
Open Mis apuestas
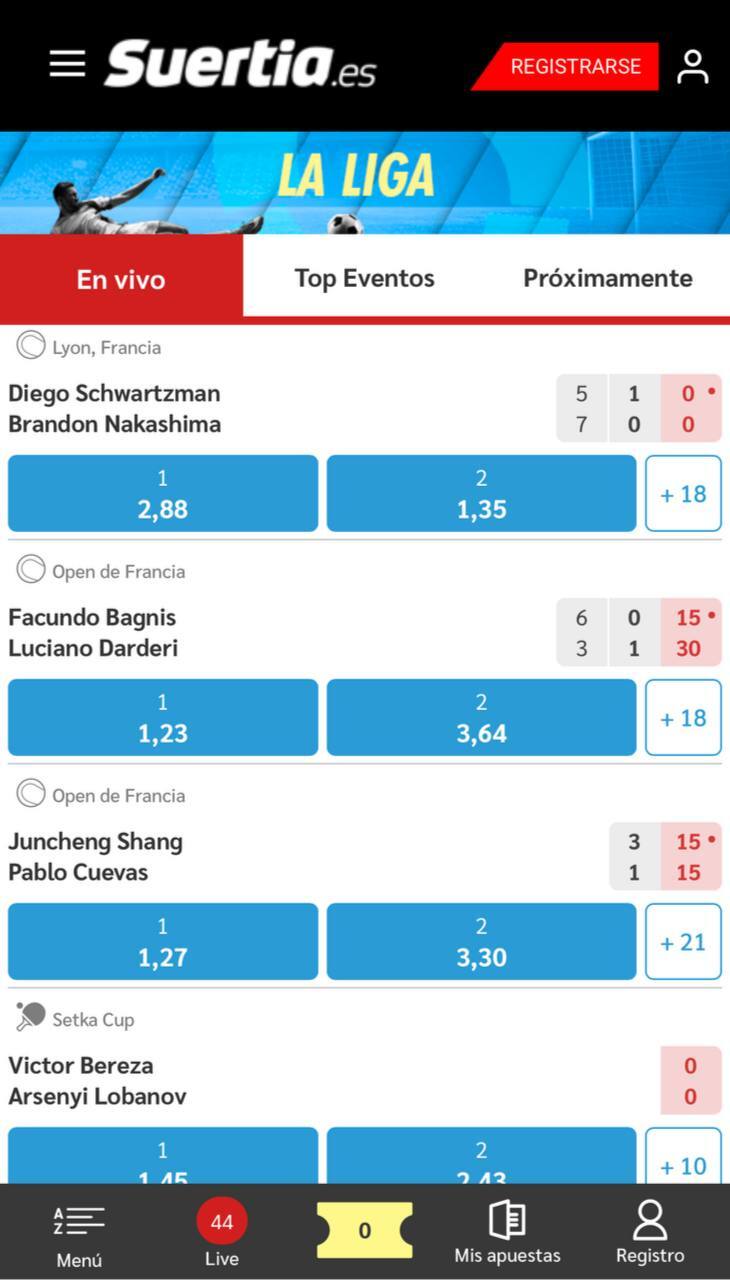tap(507, 1233)
